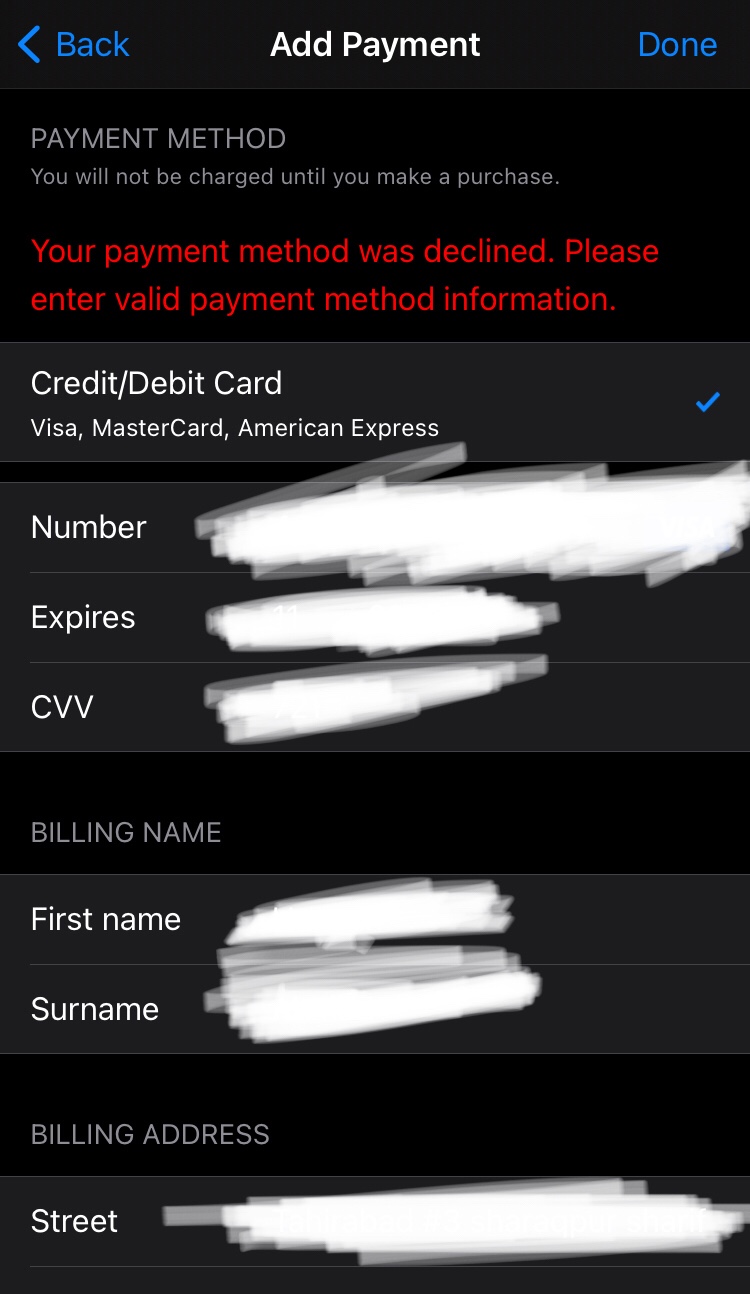The height and width of the screenshot is (1294, 750).
Task: Edit the card Number field
Action: [450, 527]
